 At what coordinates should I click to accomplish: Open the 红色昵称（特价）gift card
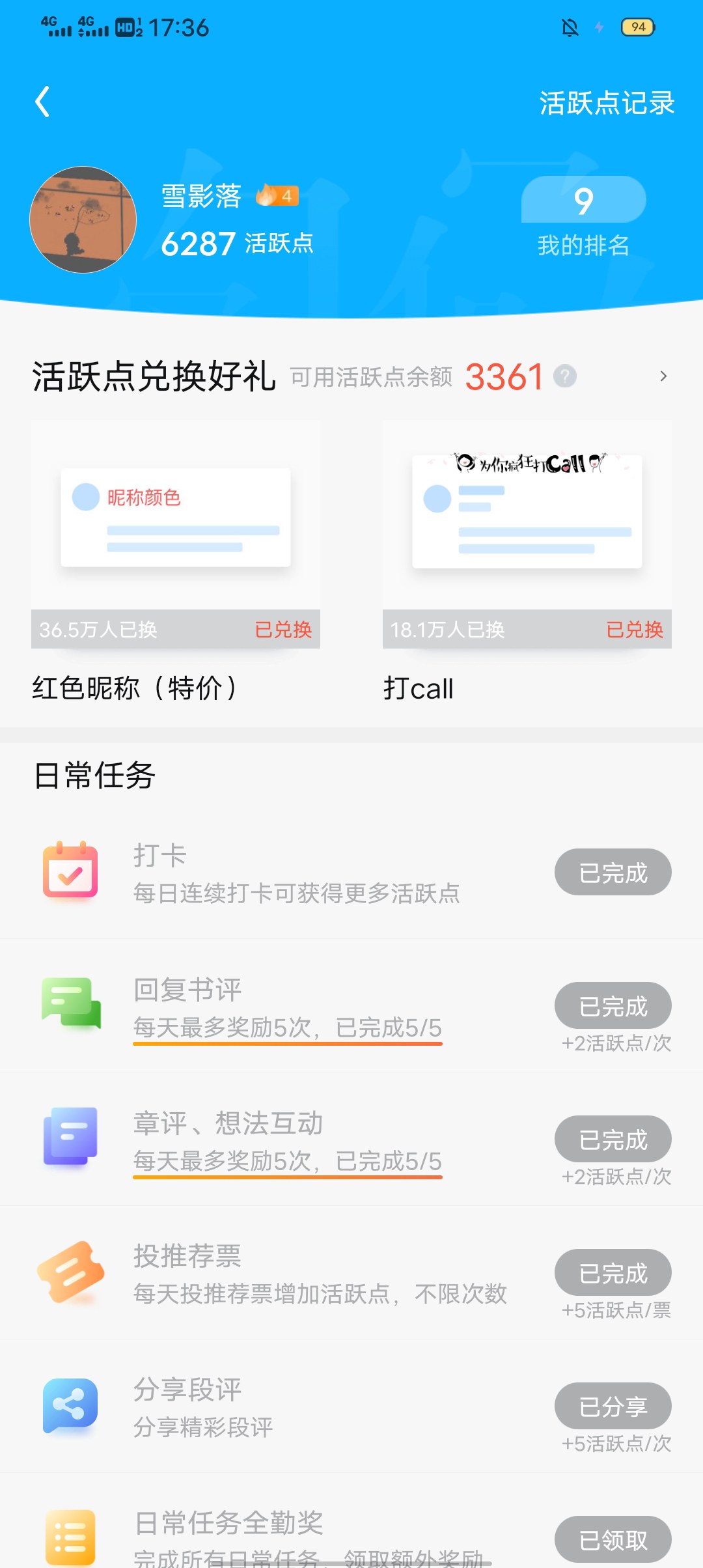pos(176,561)
